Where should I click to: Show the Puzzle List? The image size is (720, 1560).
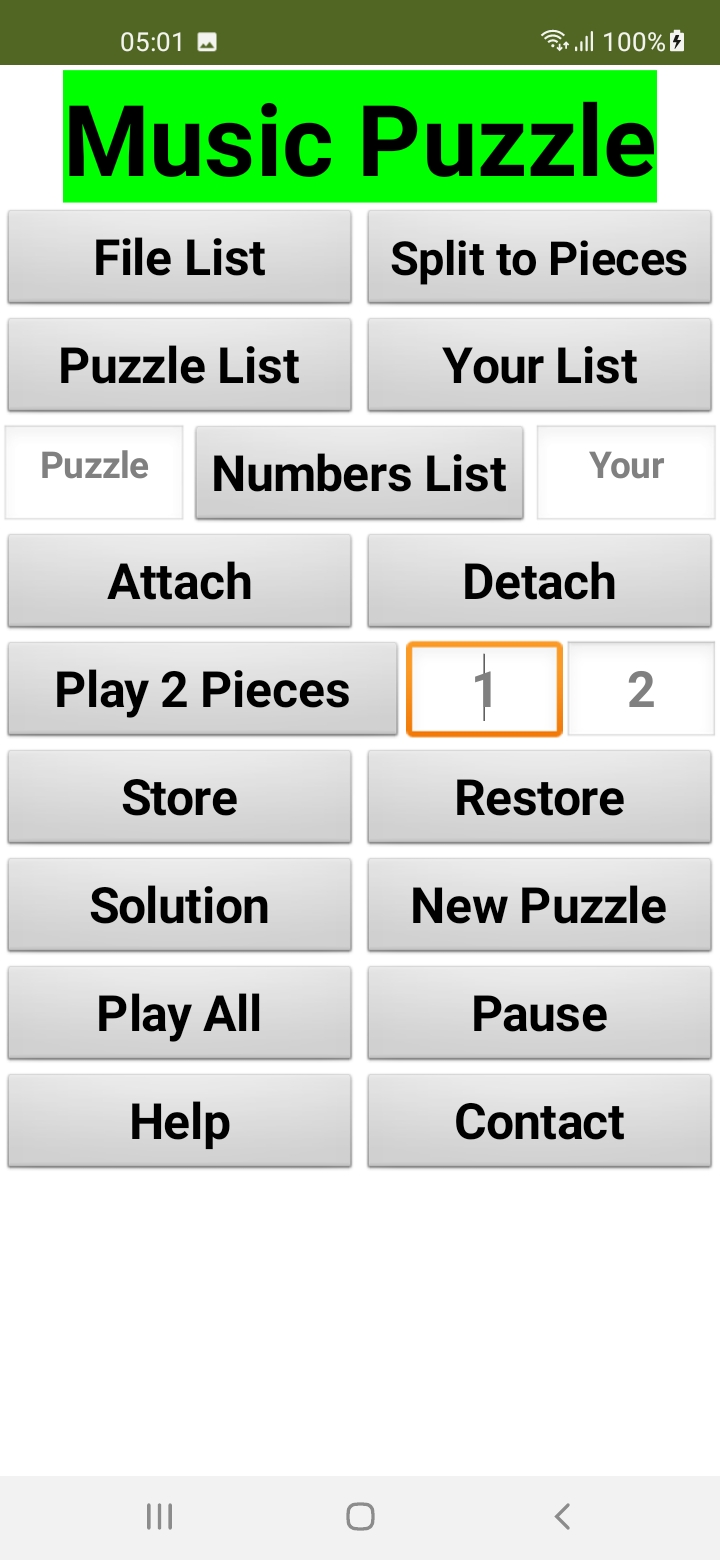(180, 365)
